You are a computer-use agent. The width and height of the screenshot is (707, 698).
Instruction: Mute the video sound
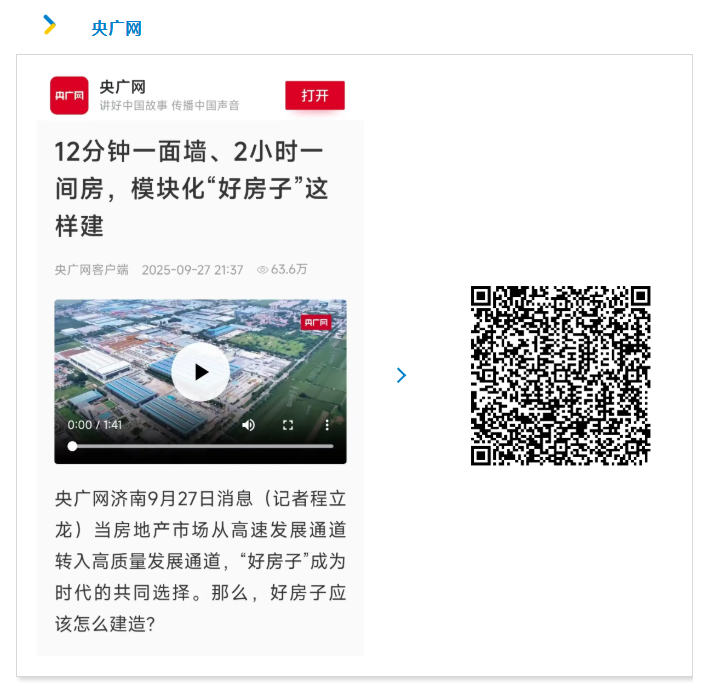[248, 425]
